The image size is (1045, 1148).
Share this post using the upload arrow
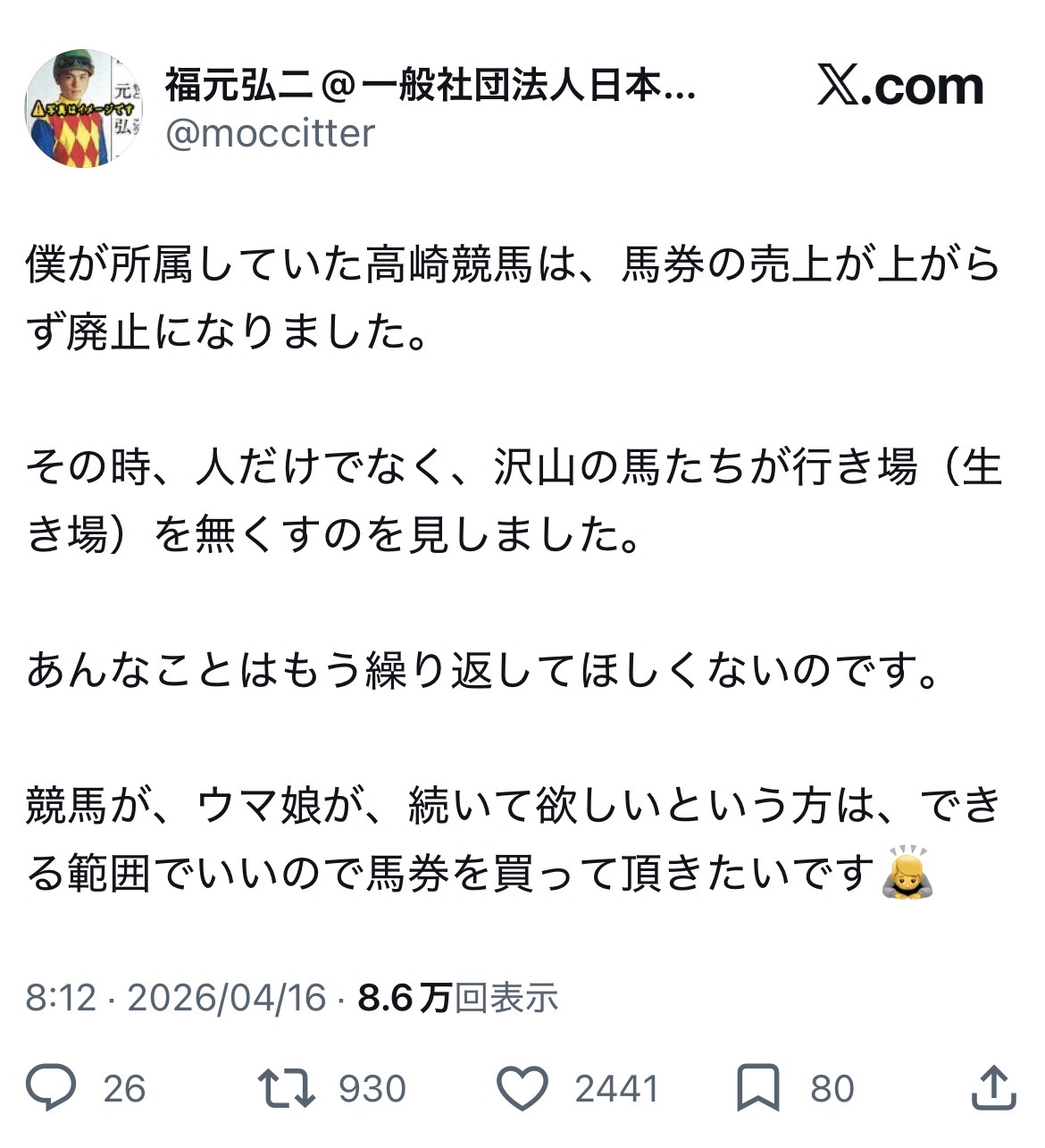993,1087
